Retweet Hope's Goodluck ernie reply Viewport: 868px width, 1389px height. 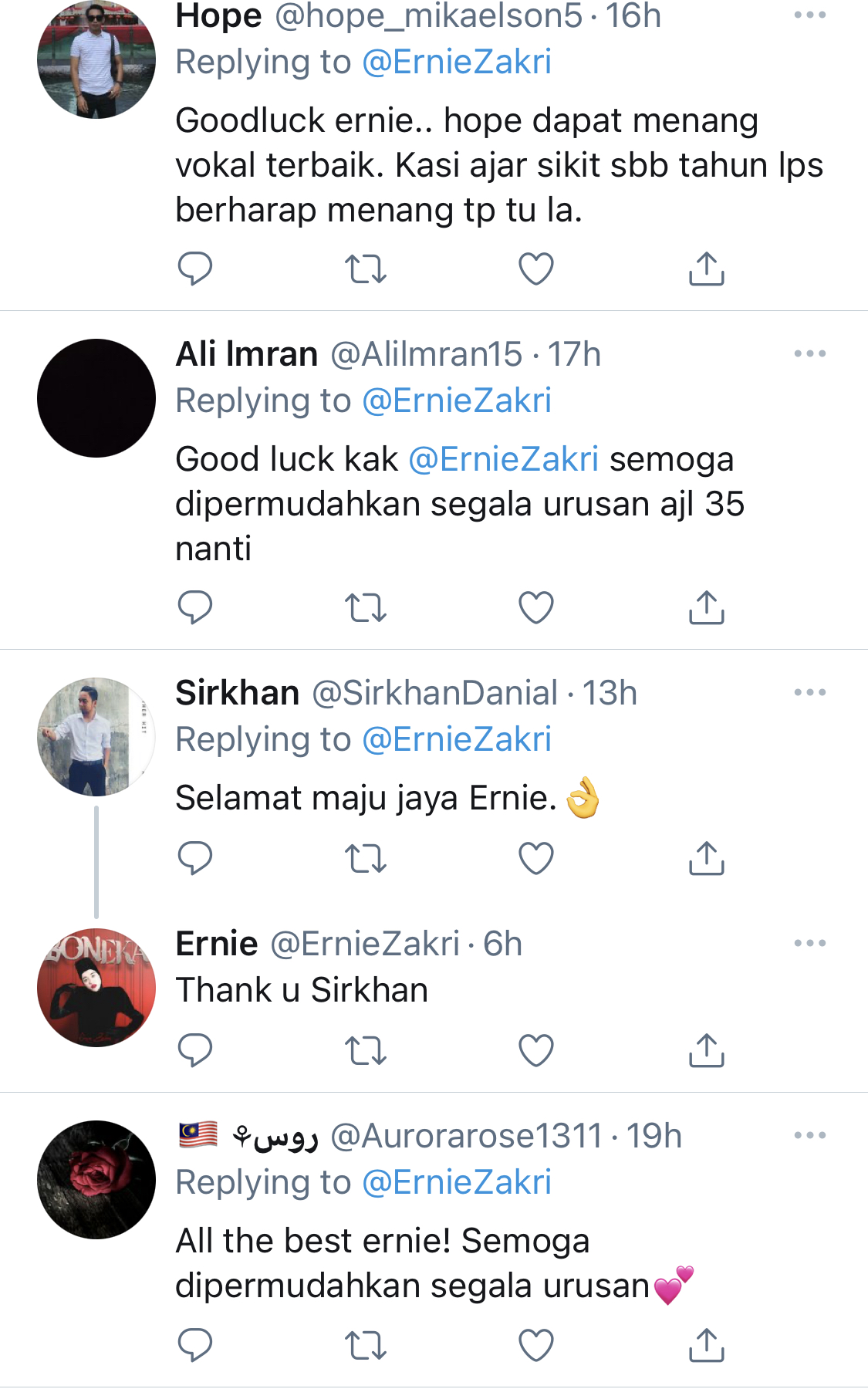click(365, 269)
